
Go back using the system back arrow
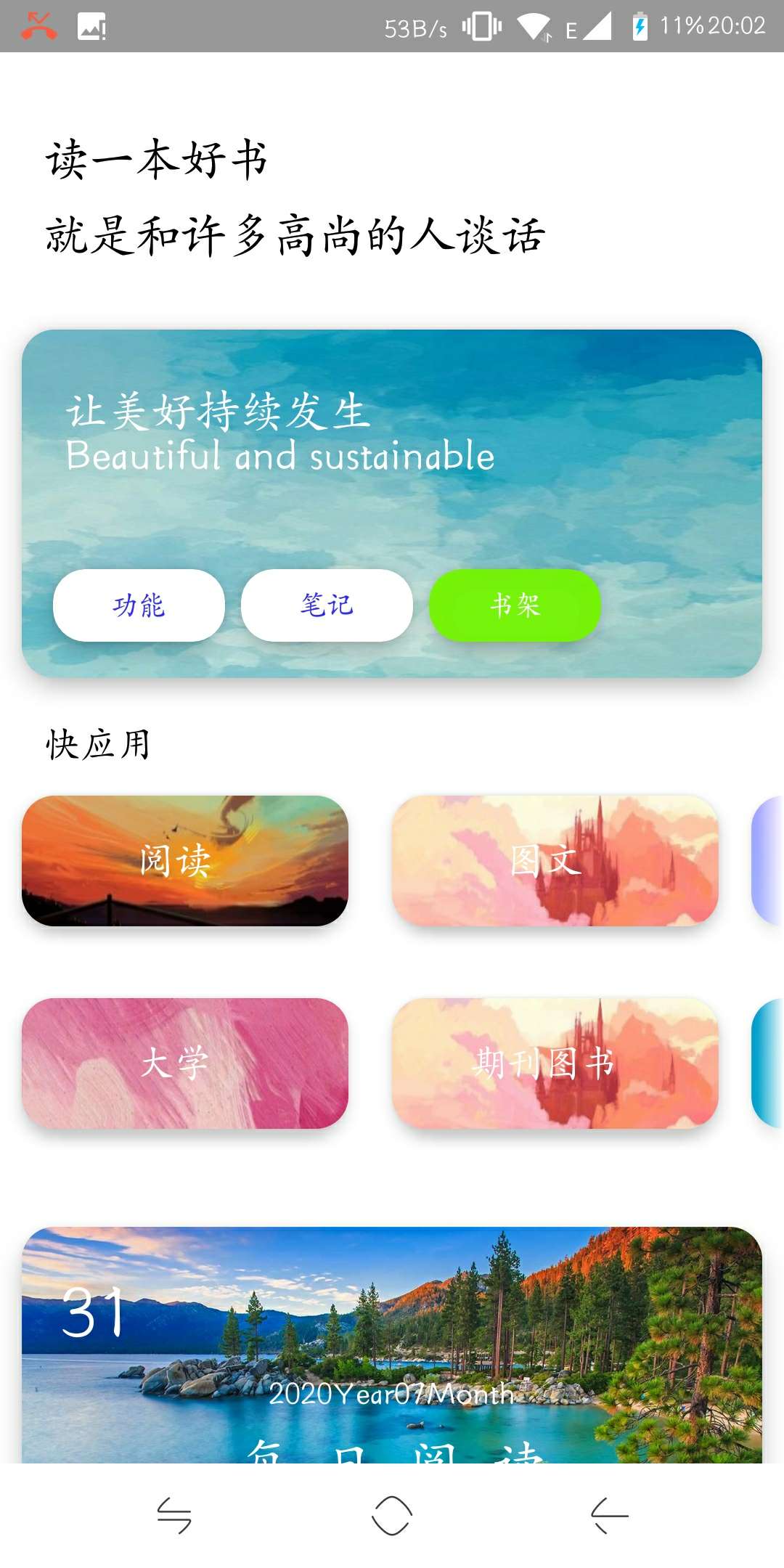click(609, 1516)
